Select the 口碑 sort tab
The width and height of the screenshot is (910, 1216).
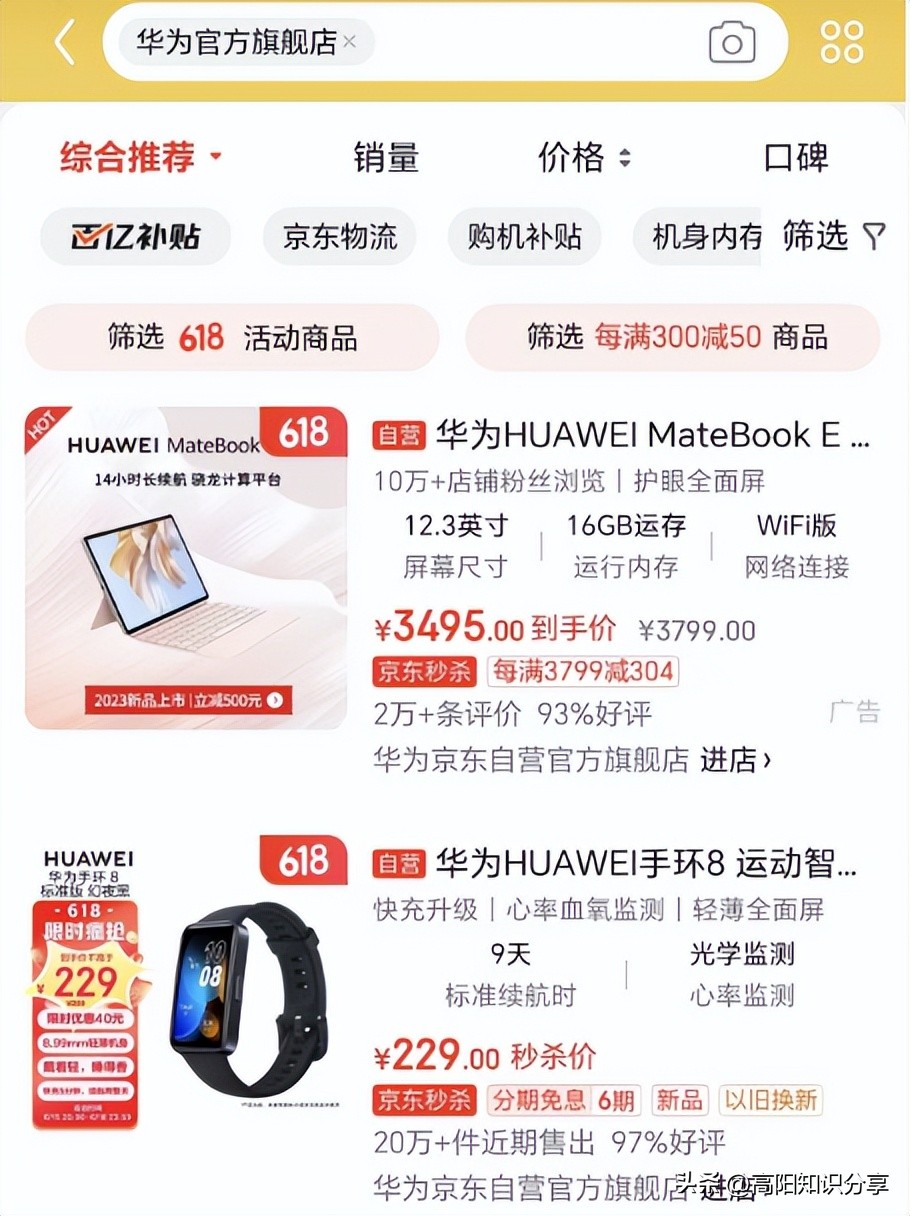(795, 157)
